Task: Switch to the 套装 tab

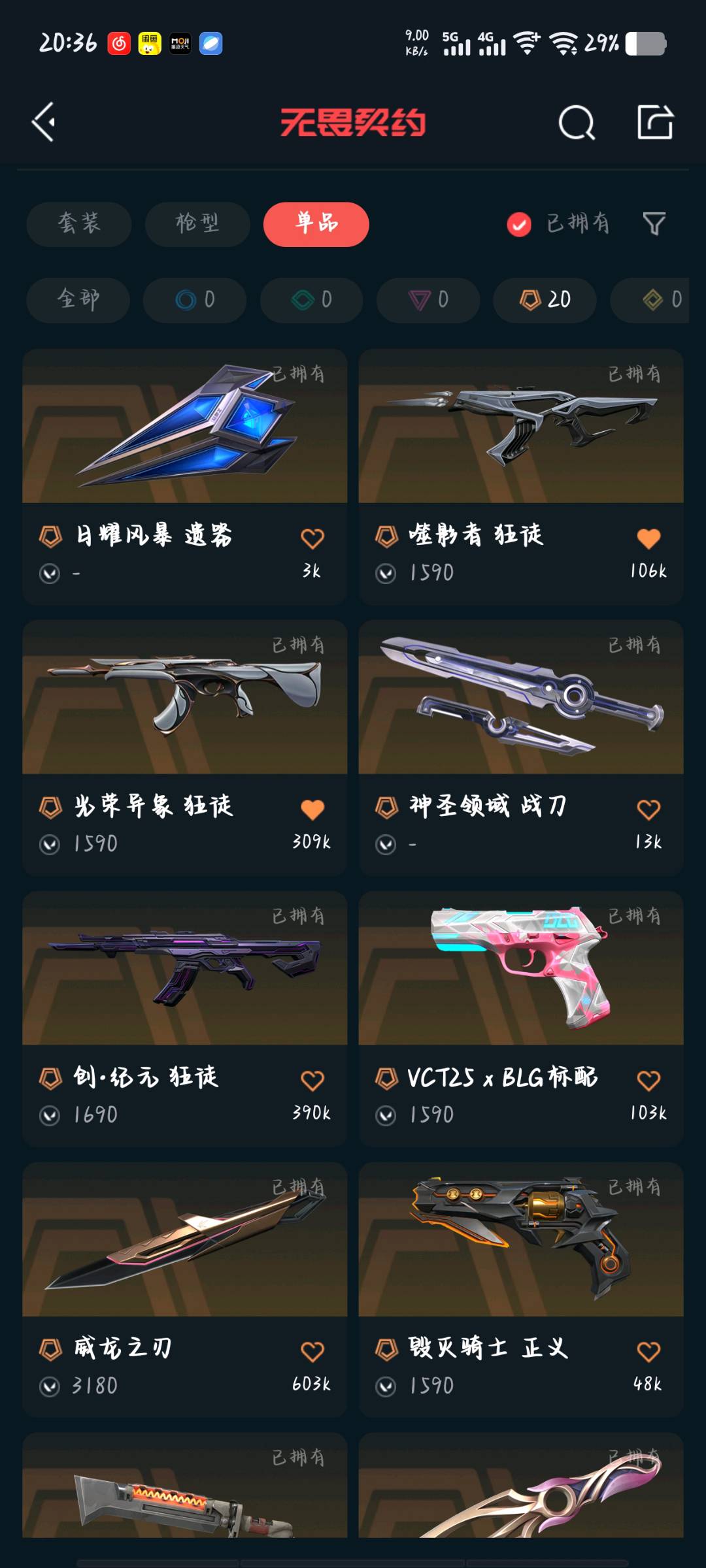Action: (x=79, y=224)
